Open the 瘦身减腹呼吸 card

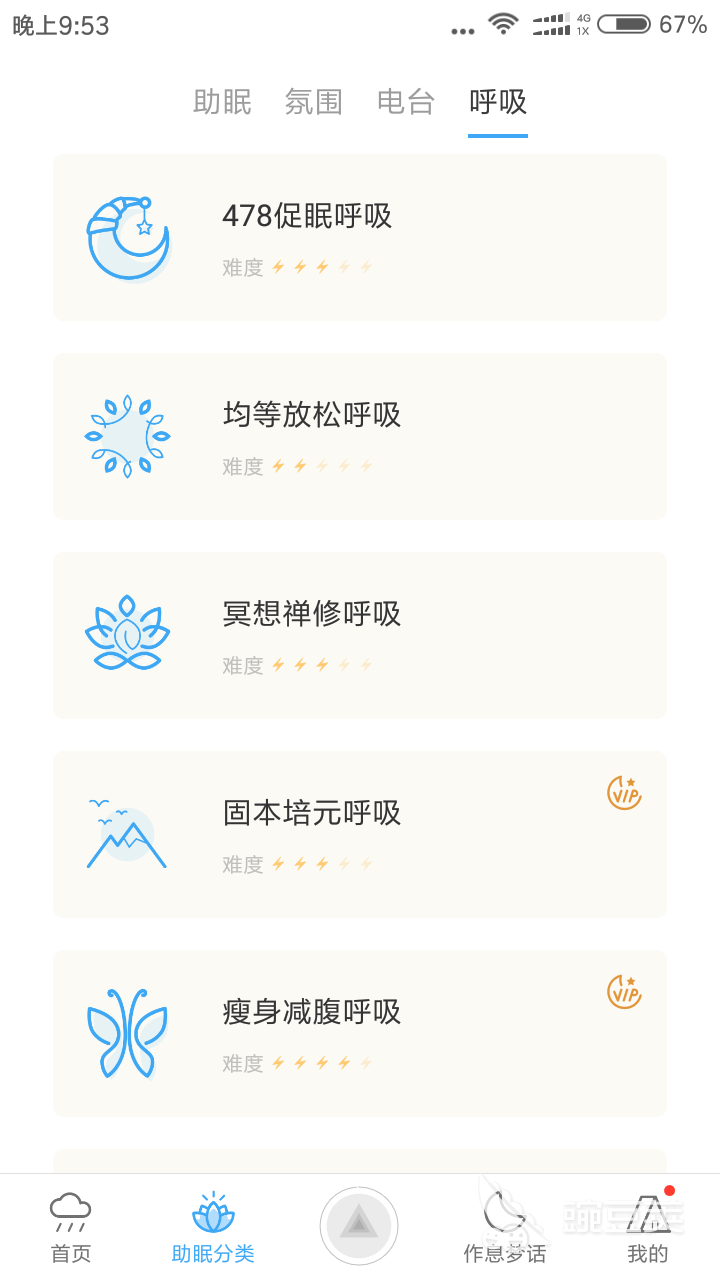(x=360, y=1033)
